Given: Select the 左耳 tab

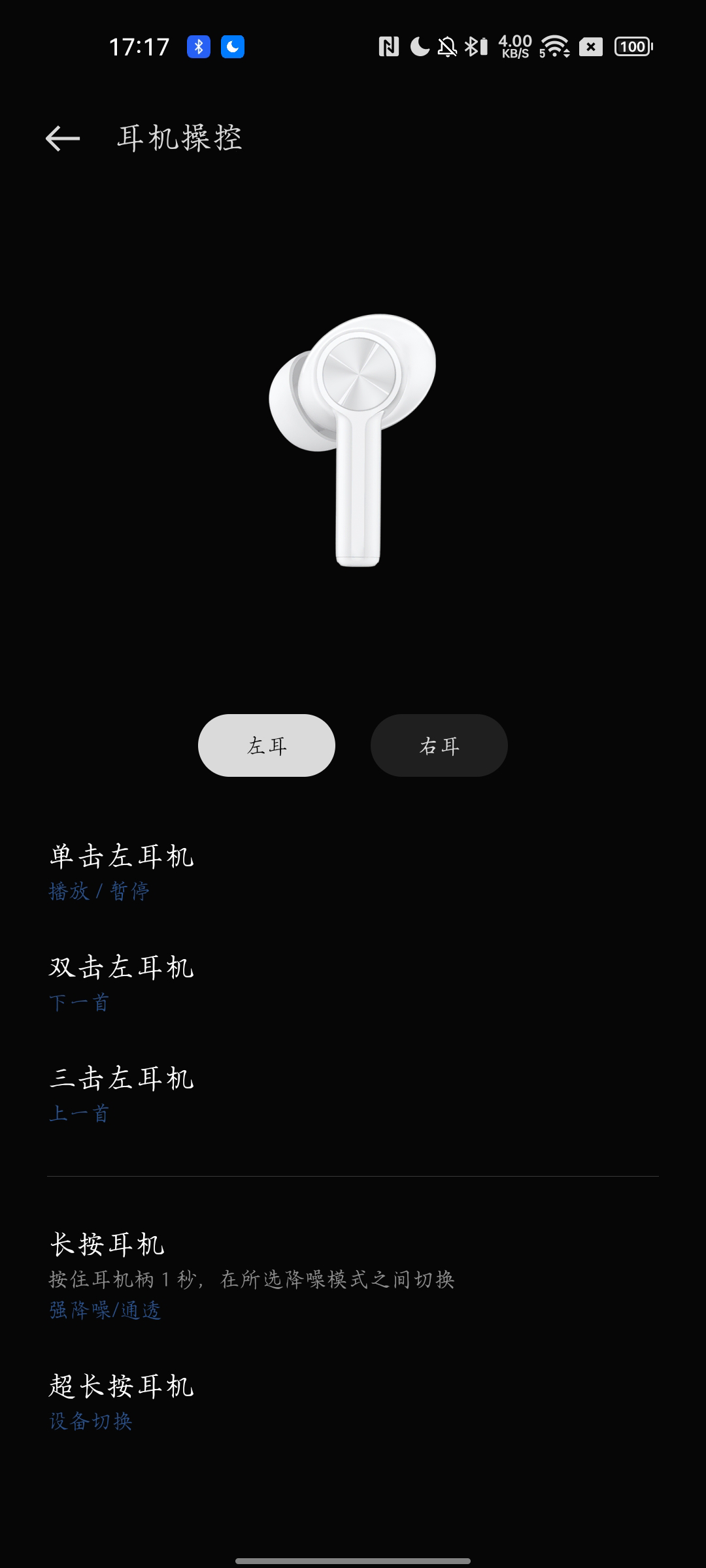Looking at the screenshot, I should (267, 745).
